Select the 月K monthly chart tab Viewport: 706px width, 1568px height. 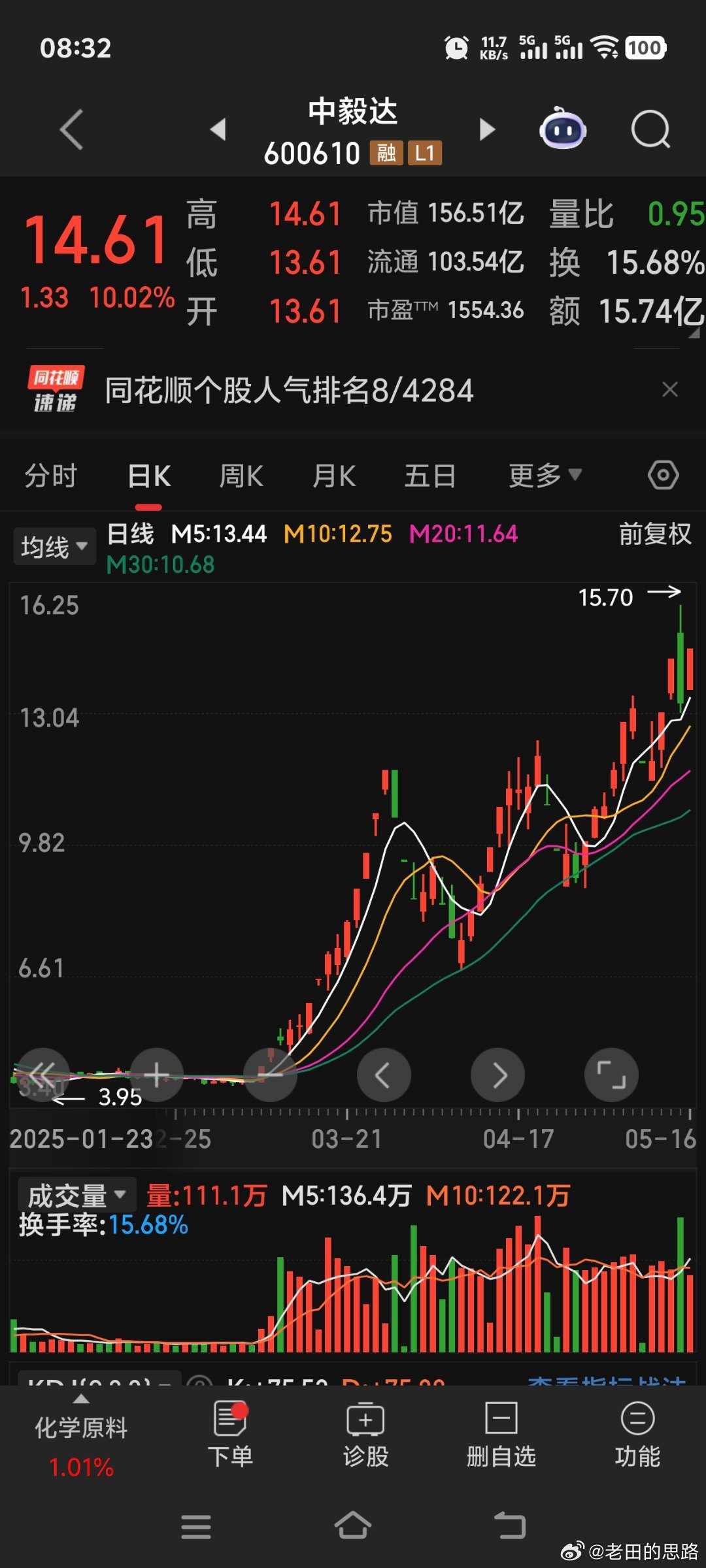334,476
